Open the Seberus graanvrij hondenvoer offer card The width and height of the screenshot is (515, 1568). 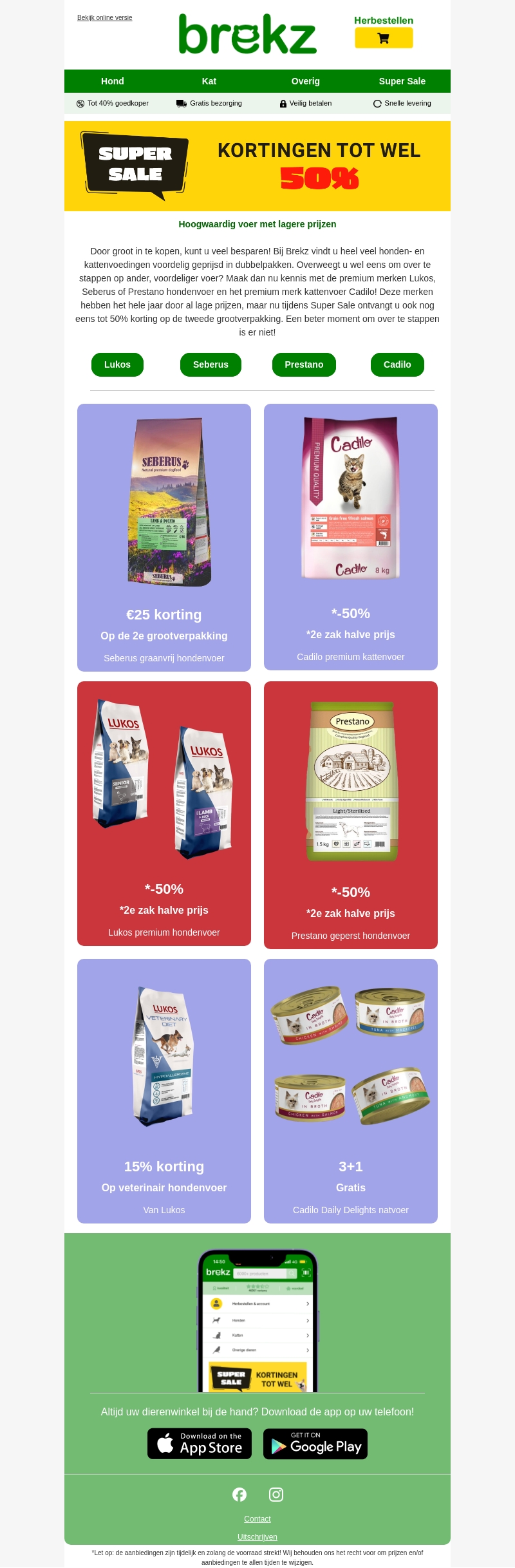[164, 538]
